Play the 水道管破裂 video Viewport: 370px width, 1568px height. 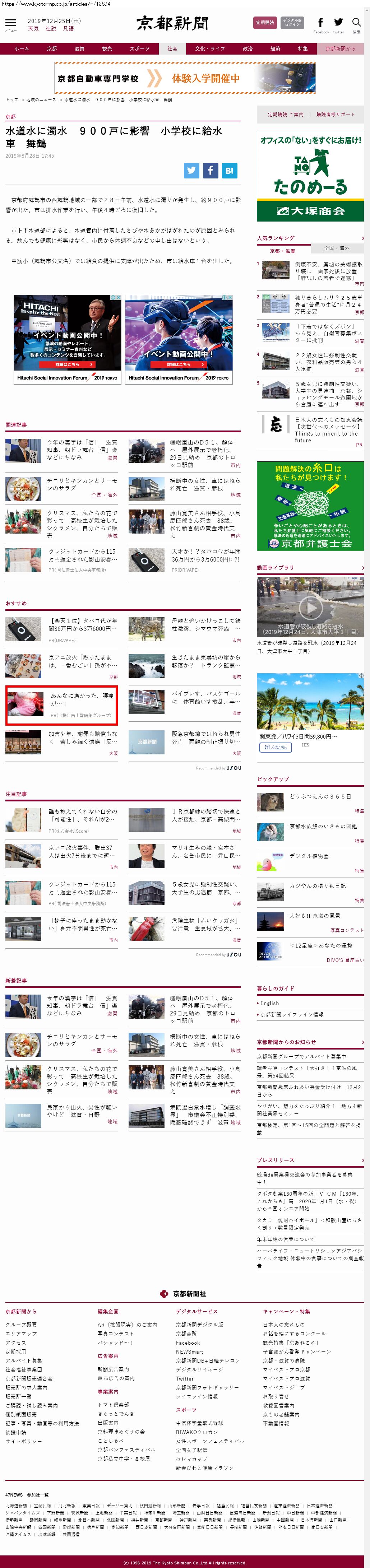(x=310, y=607)
